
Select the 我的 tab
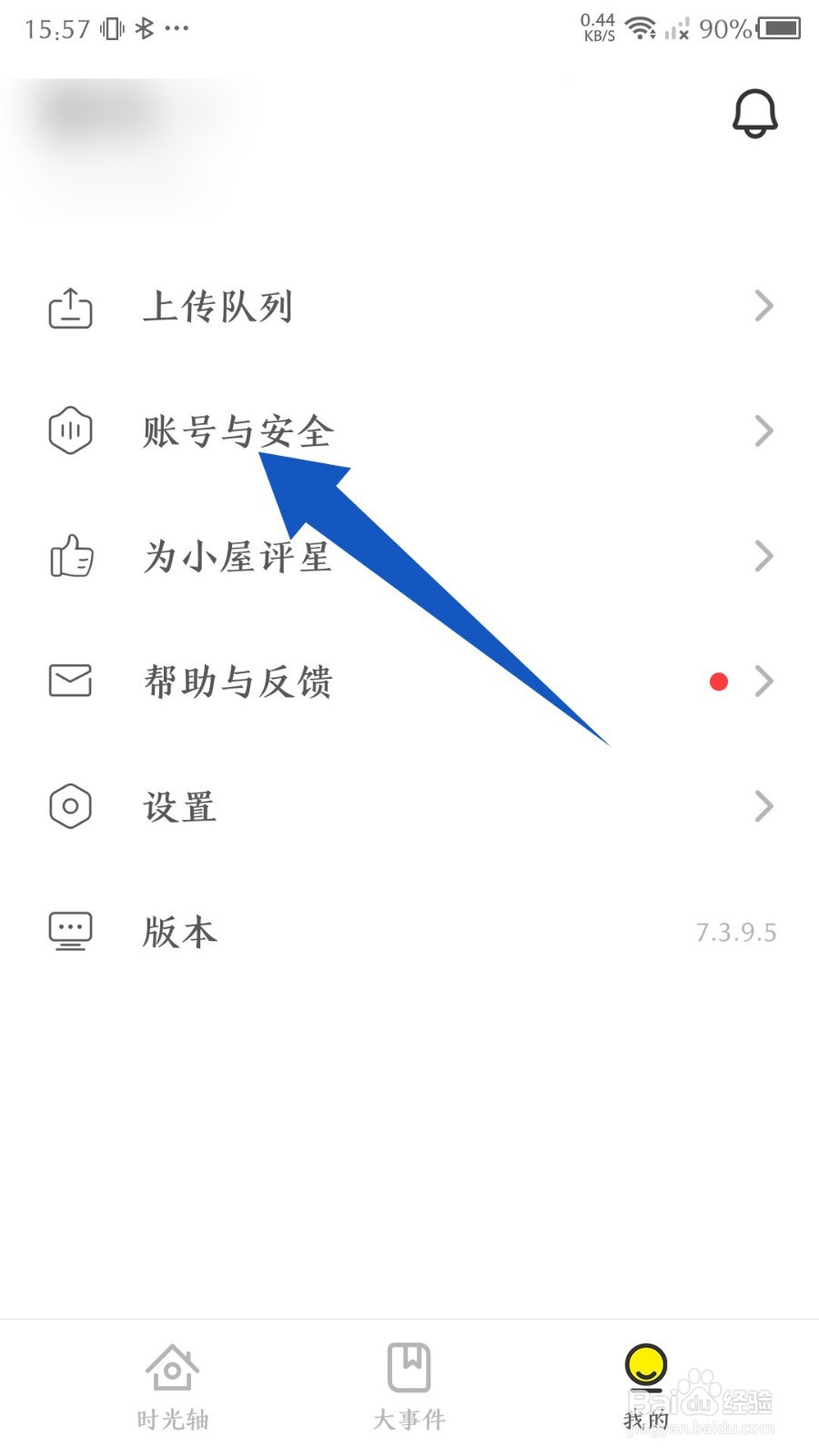(646, 1387)
